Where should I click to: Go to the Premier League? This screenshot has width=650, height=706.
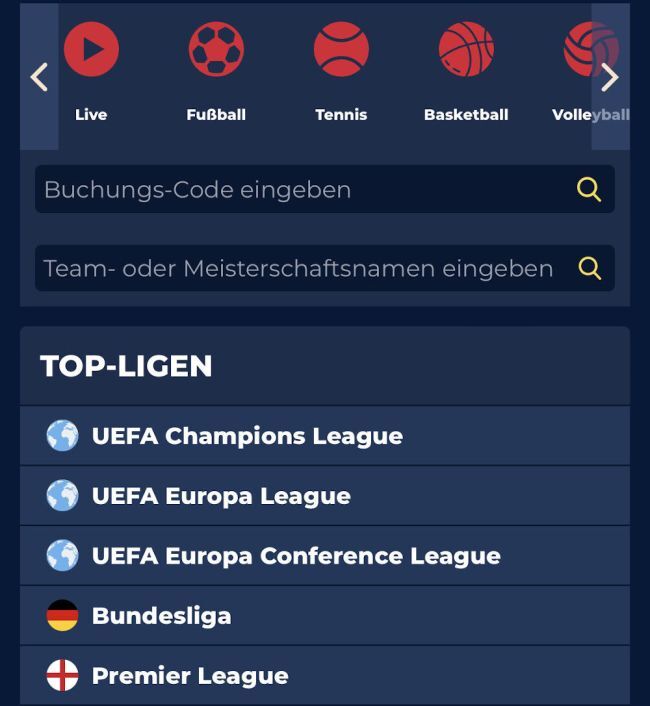[x=190, y=676]
